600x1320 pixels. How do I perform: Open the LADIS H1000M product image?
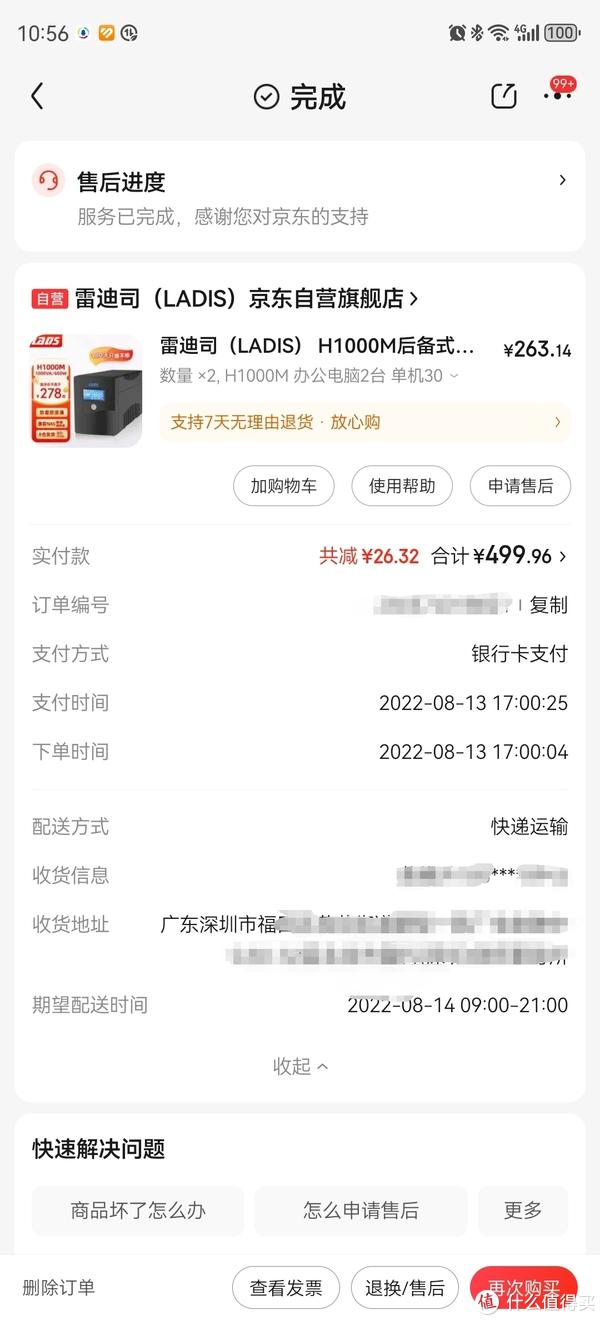87,389
